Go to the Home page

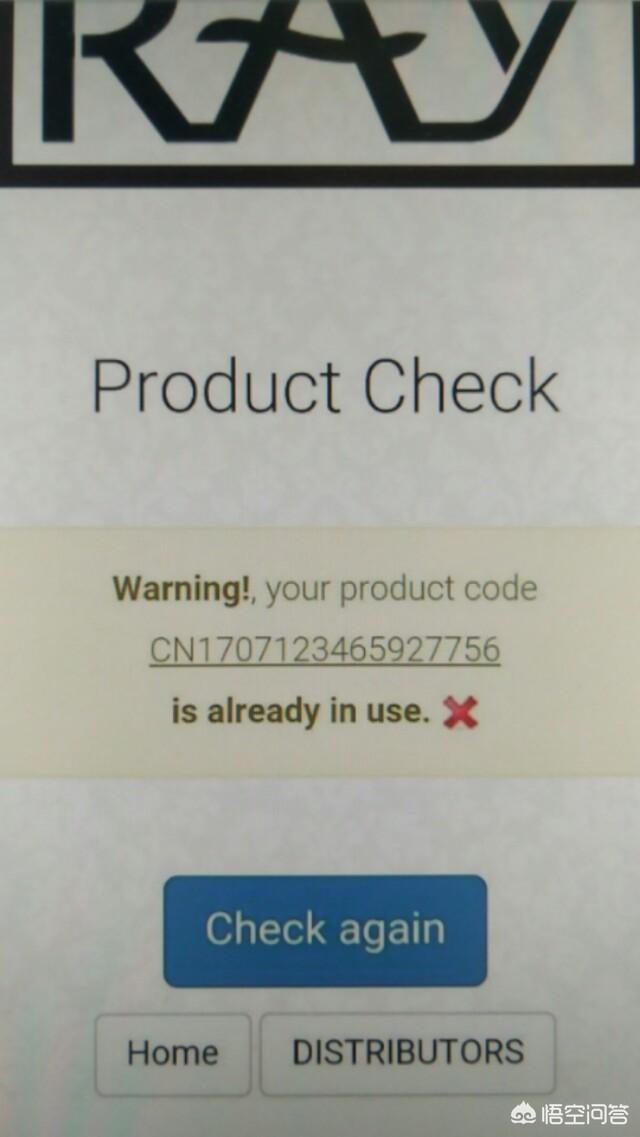click(173, 1053)
